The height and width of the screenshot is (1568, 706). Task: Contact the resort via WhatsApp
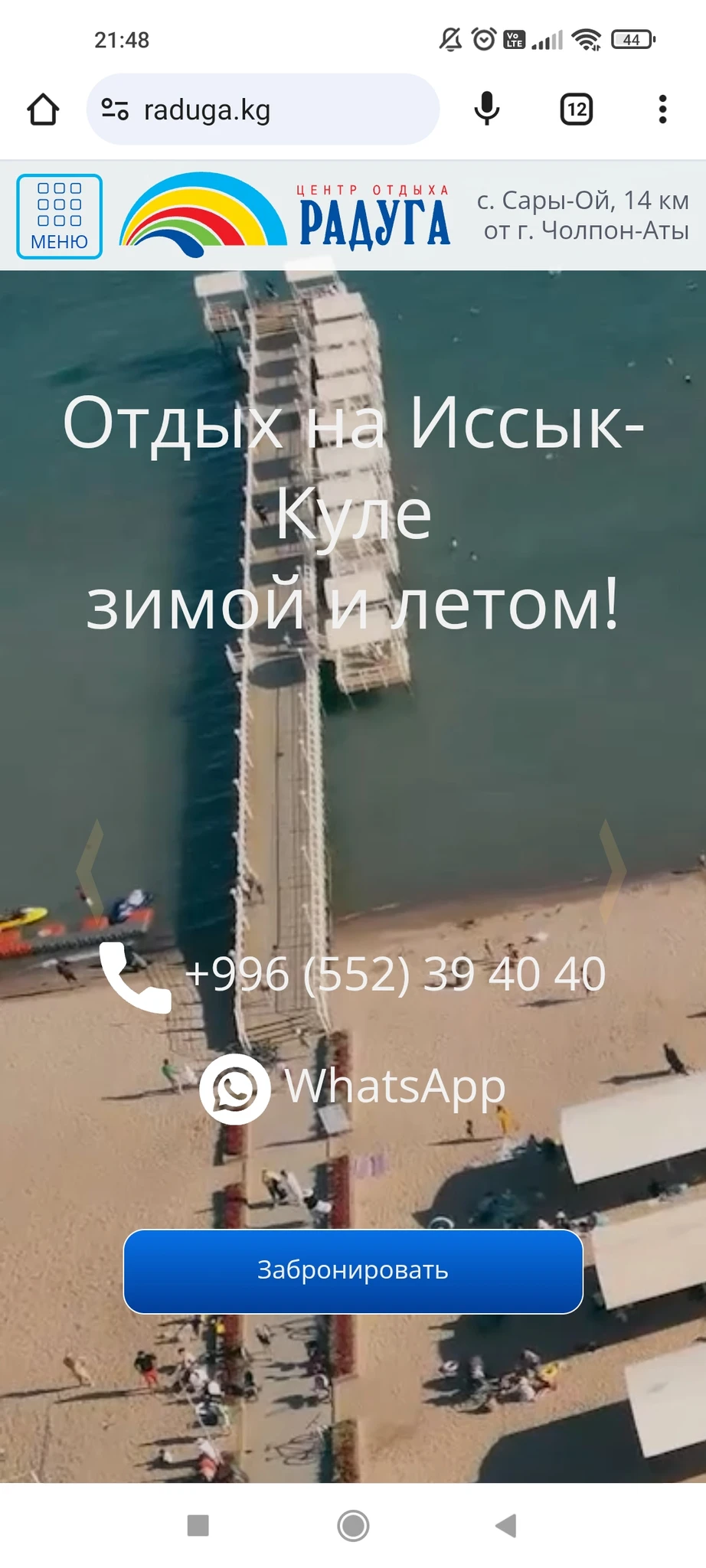pos(354,1087)
